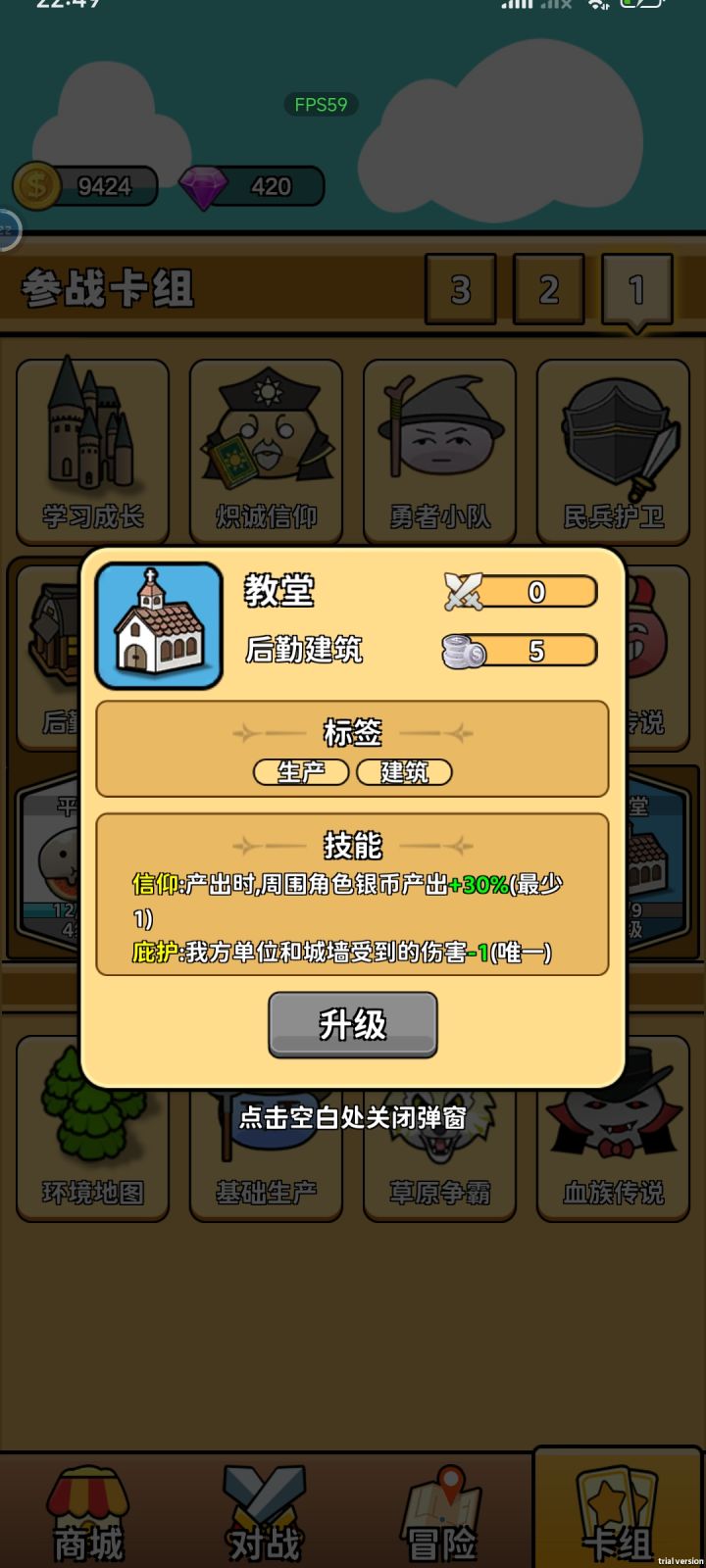This screenshot has width=706, height=1568.
Task: Select the 勇者小队 hero card
Action: 439,451
